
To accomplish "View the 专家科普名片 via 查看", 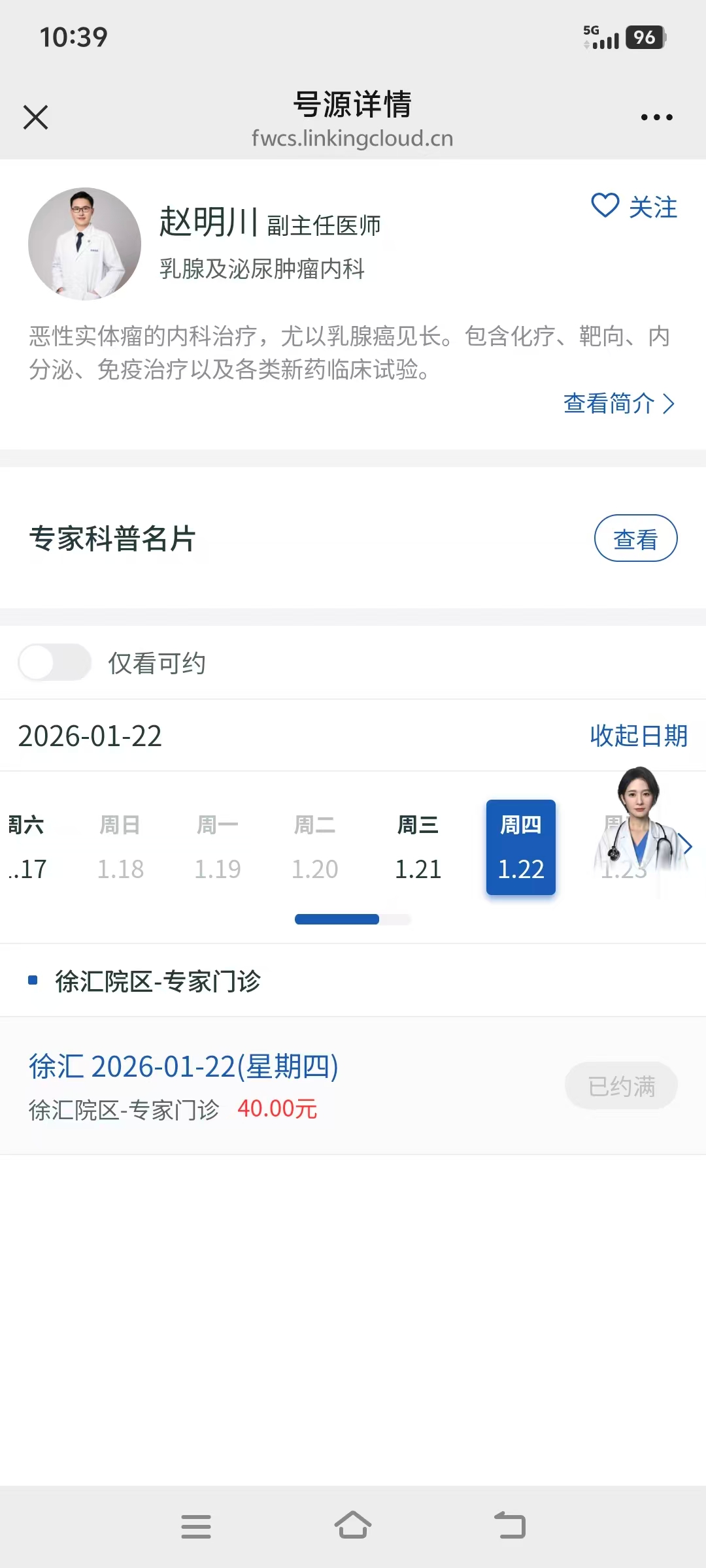I will 635,538.
